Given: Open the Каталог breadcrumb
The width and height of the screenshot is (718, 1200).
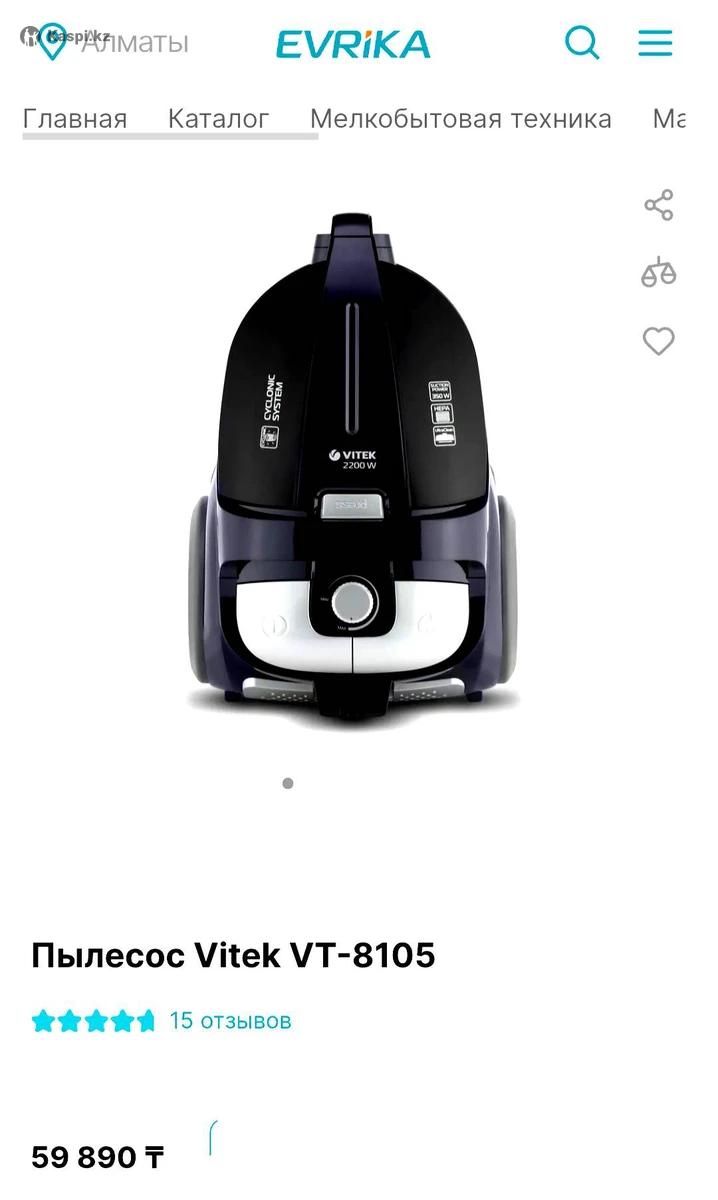Looking at the screenshot, I should point(218,118).
